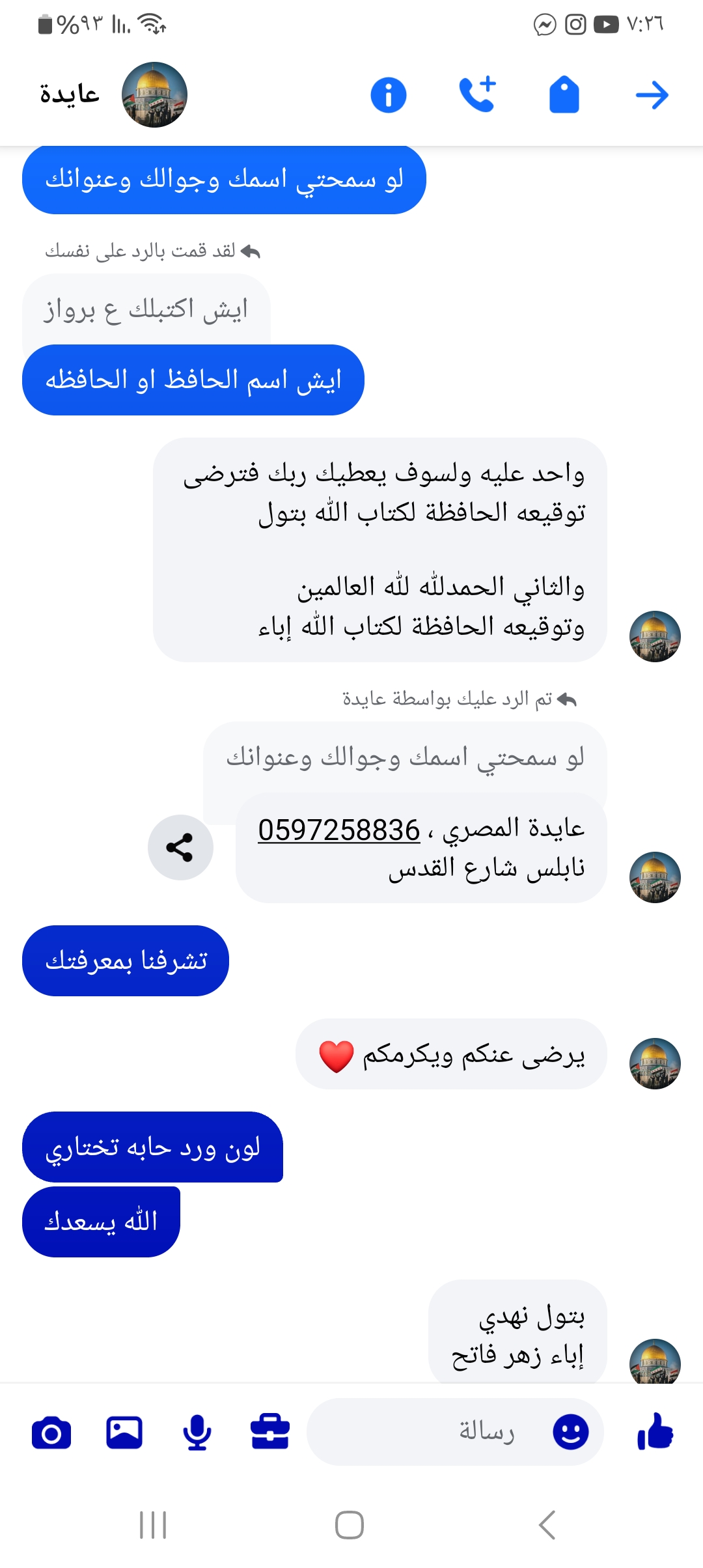Open conversation info for عايدة

[x=389, y=95]
